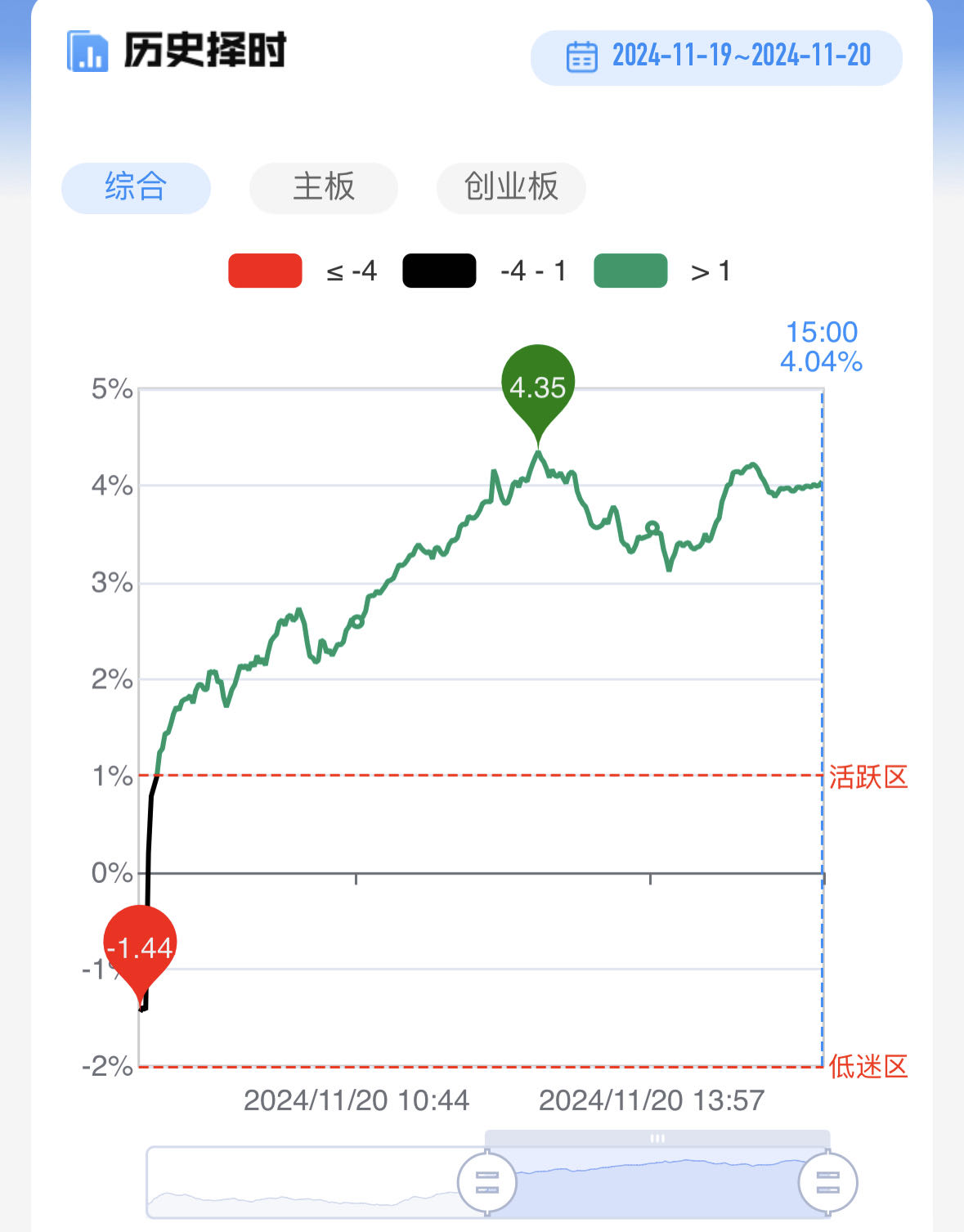Tap the left handle of the zoom slider
964x1232 pixels.
click(x=487, y=1182)
